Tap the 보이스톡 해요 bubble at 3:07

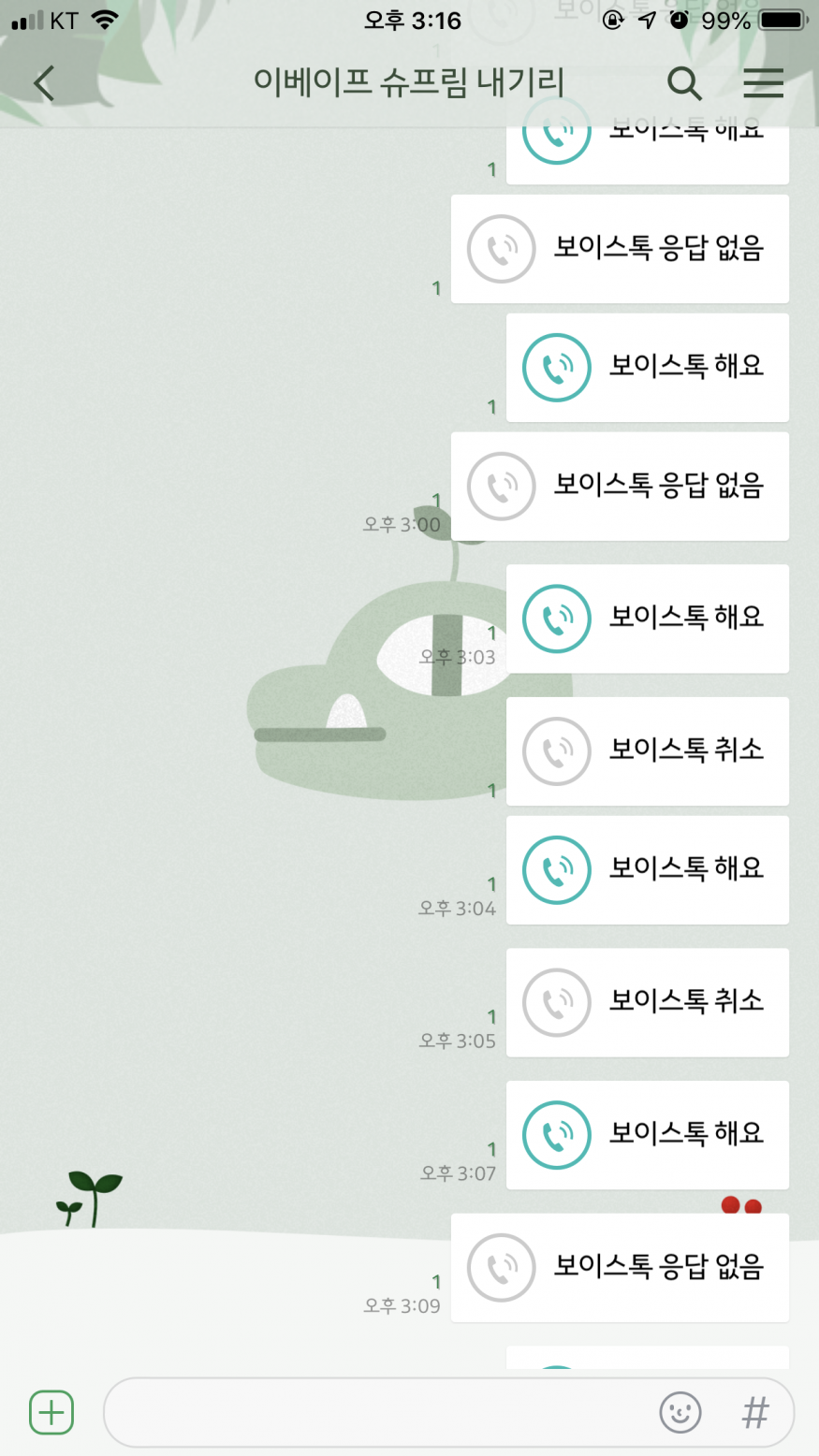coord(647,1134)
